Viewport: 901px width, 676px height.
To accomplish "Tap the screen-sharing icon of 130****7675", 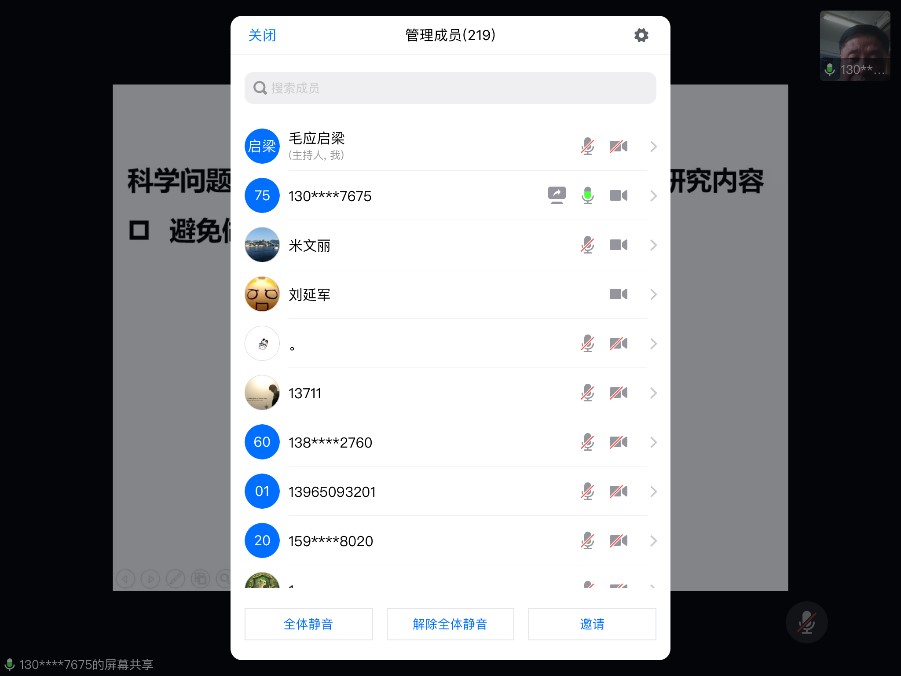I will coord(557,196).
